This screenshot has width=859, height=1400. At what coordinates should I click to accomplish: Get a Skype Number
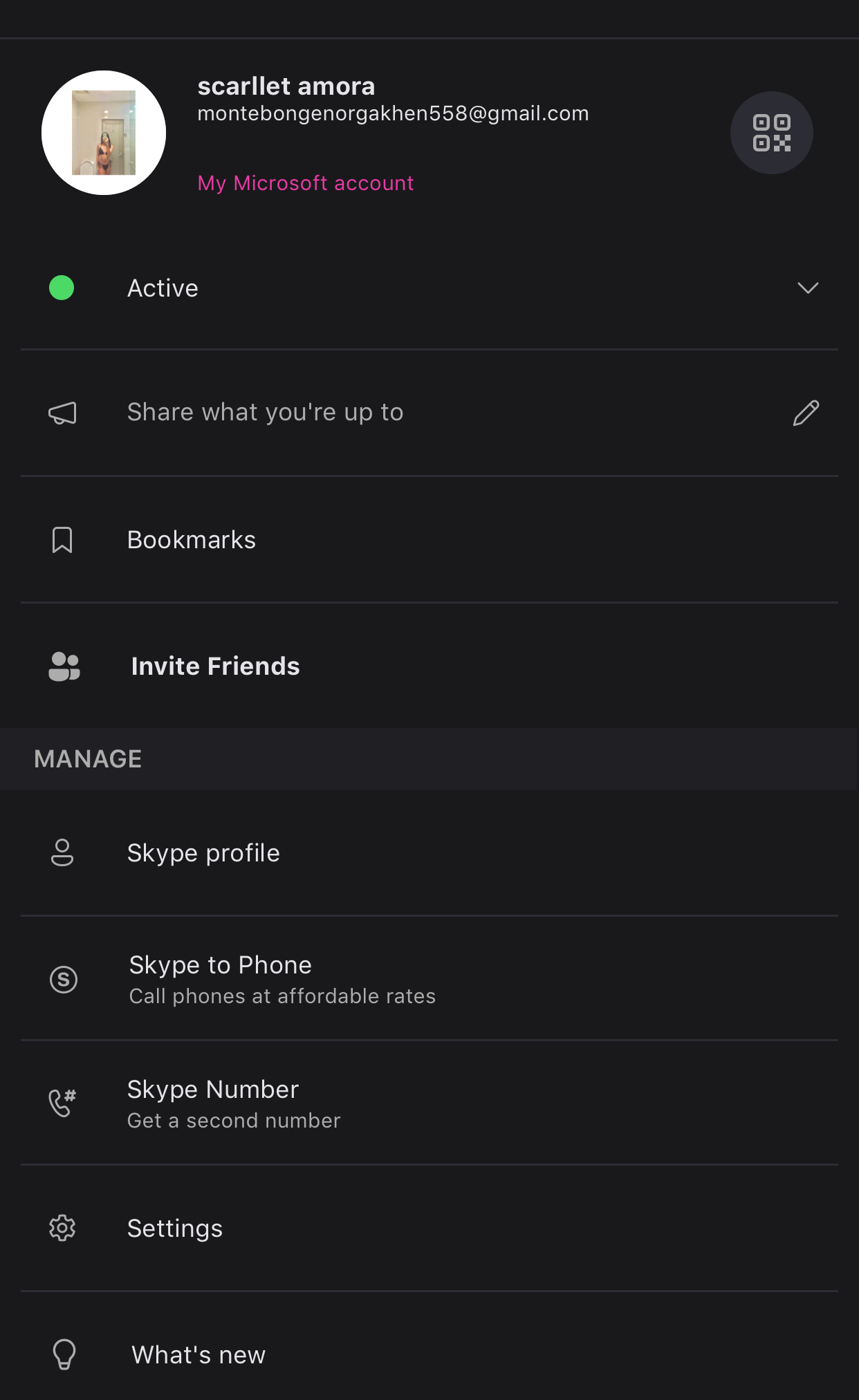(429, 1103)
